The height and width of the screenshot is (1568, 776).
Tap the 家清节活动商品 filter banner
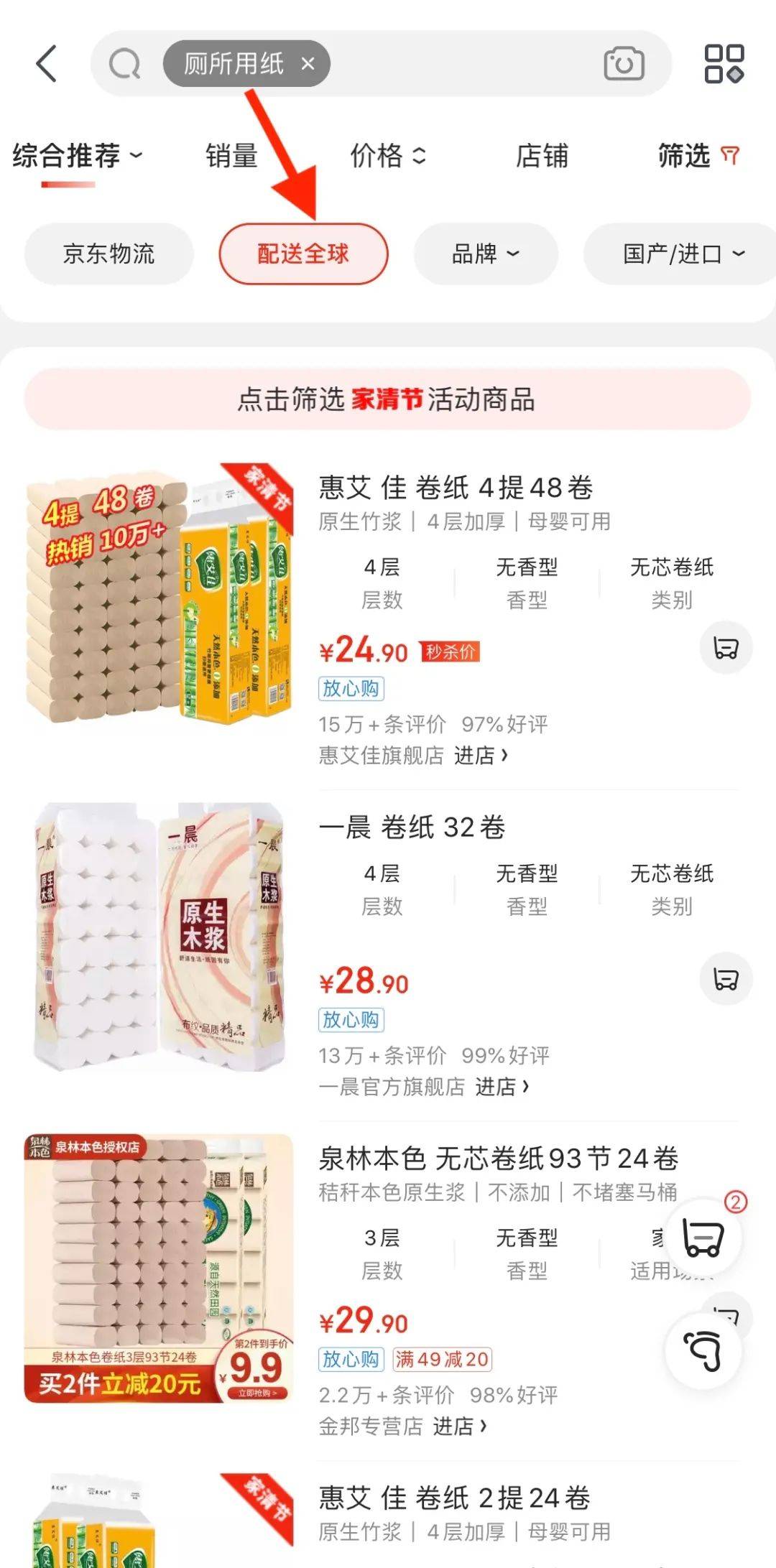(387, 399)
